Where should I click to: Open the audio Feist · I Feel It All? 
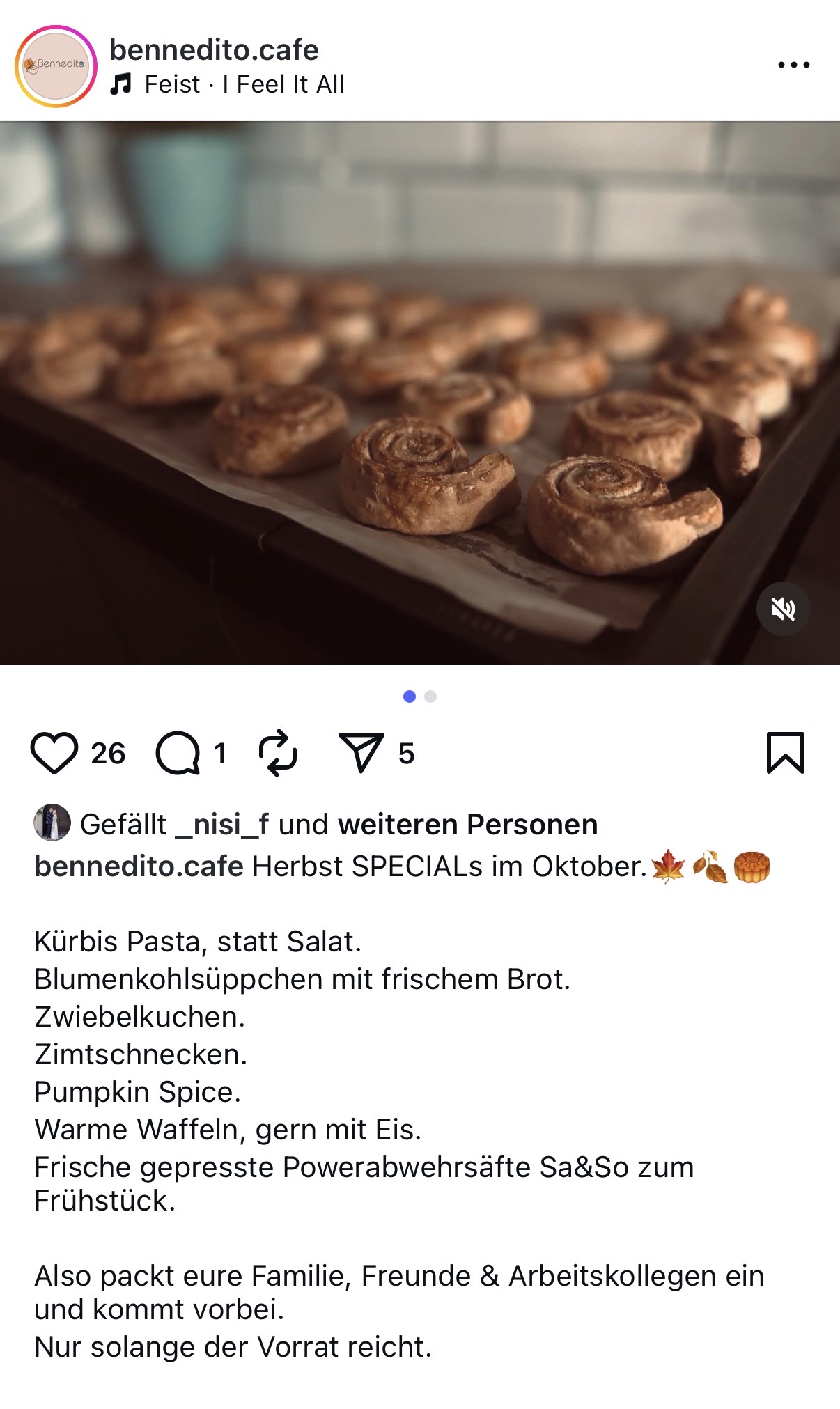[x=244, y=84]
